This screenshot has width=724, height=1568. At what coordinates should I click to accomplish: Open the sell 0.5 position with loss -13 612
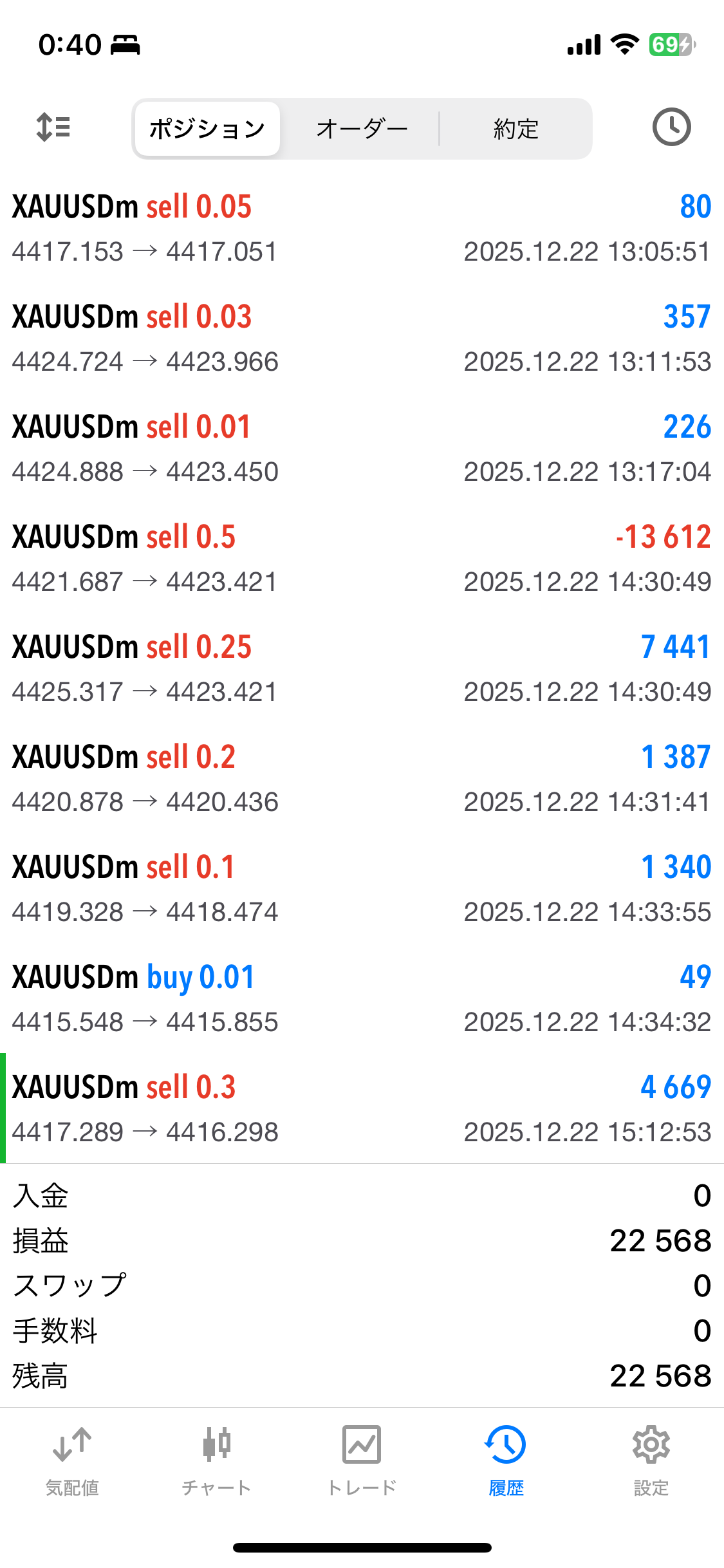click(x=362, y=559)
